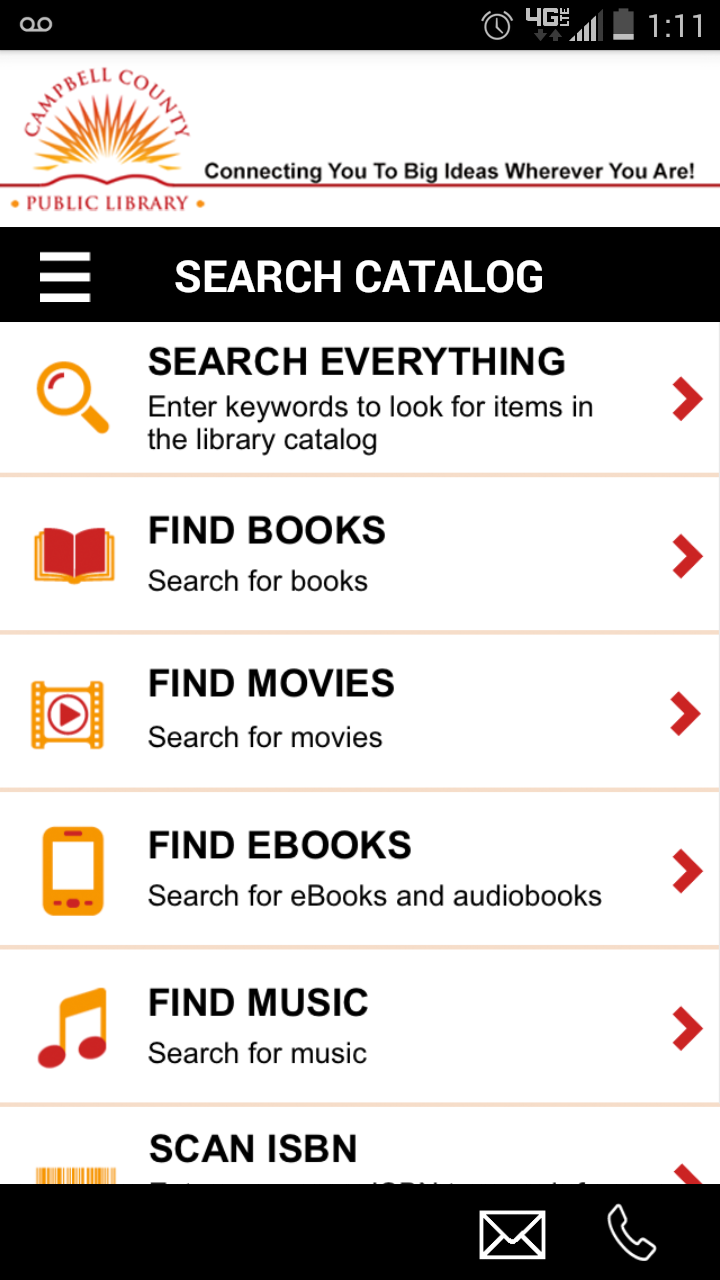720x1280 pixels.
Task: Expand the Find Books row chevron
Action: pos(687,556)
